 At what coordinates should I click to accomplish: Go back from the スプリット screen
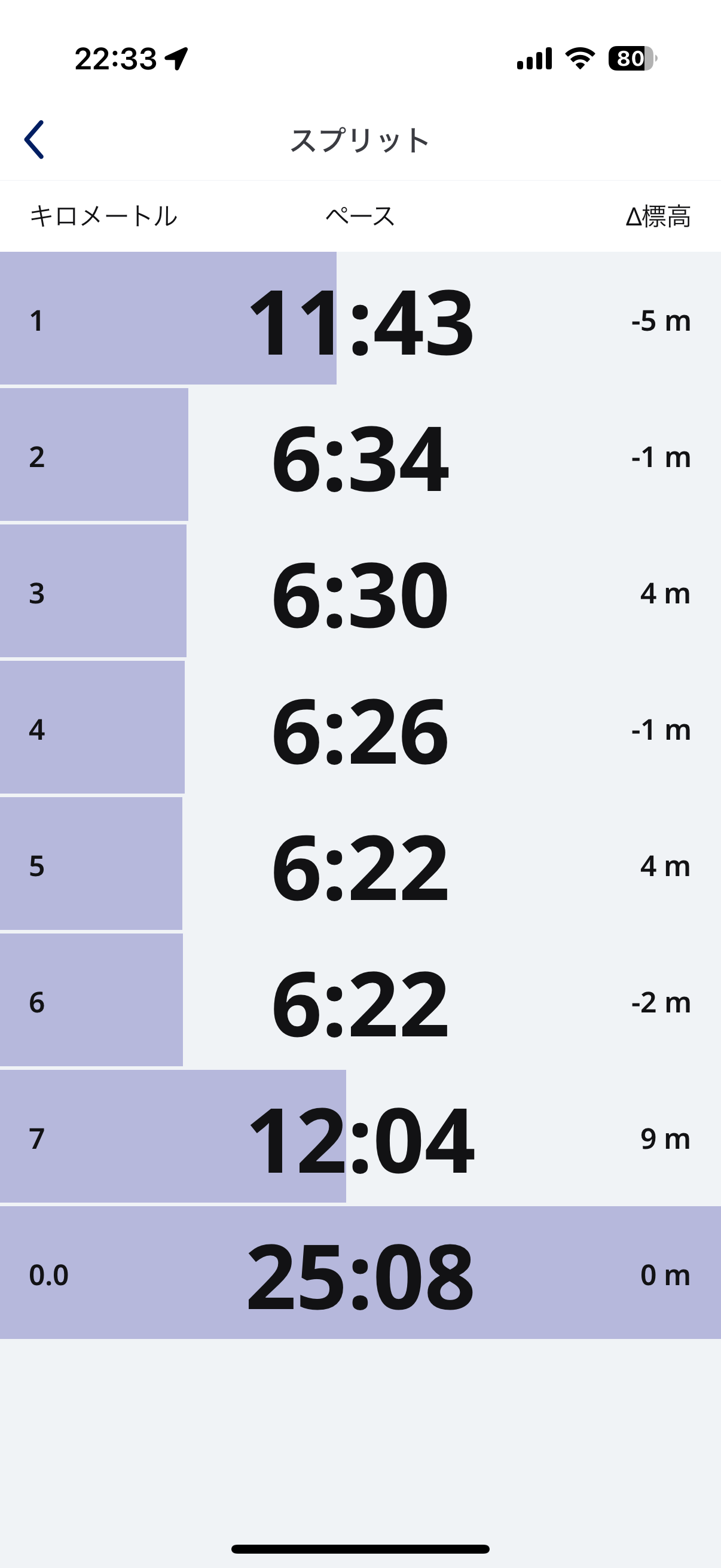(x=34, y=139)
